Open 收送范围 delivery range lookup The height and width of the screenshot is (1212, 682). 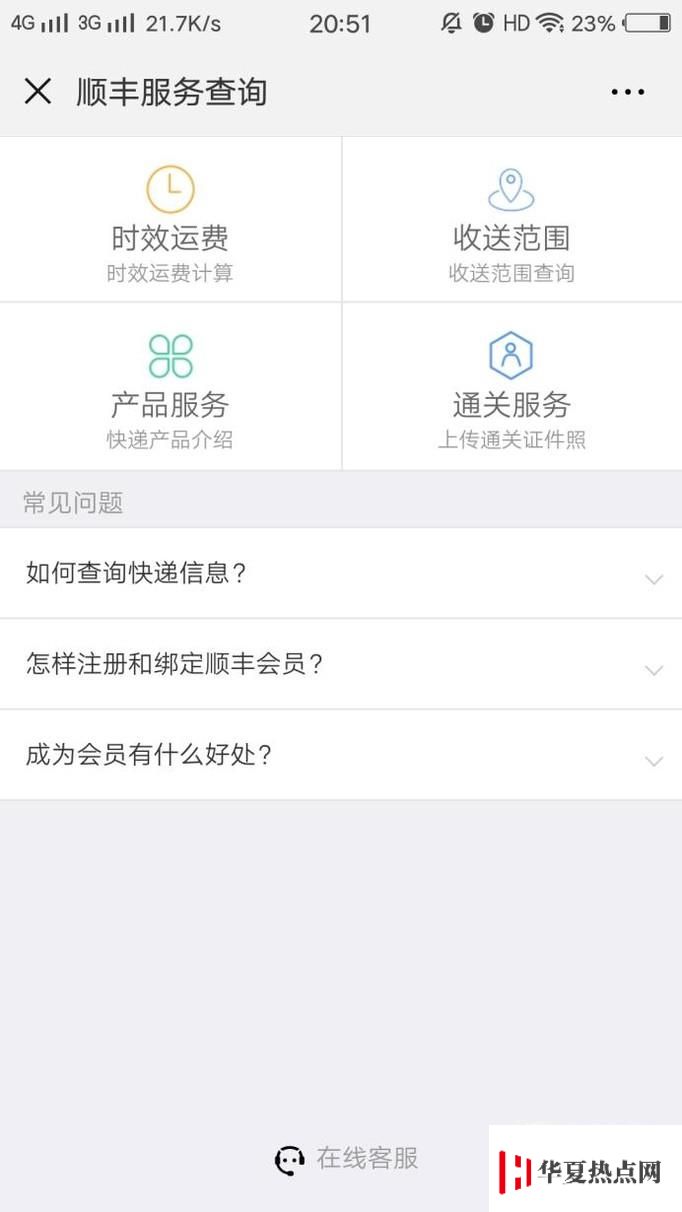point(511,222)
